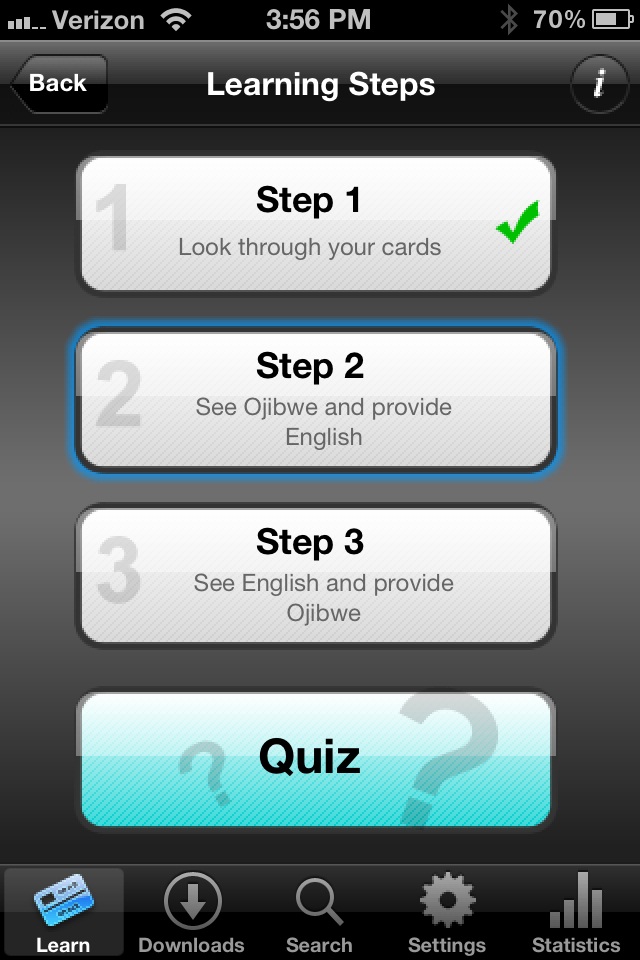Begin the Quiz
This screenshot has width=640, height=960.
[x=315, y=759]
